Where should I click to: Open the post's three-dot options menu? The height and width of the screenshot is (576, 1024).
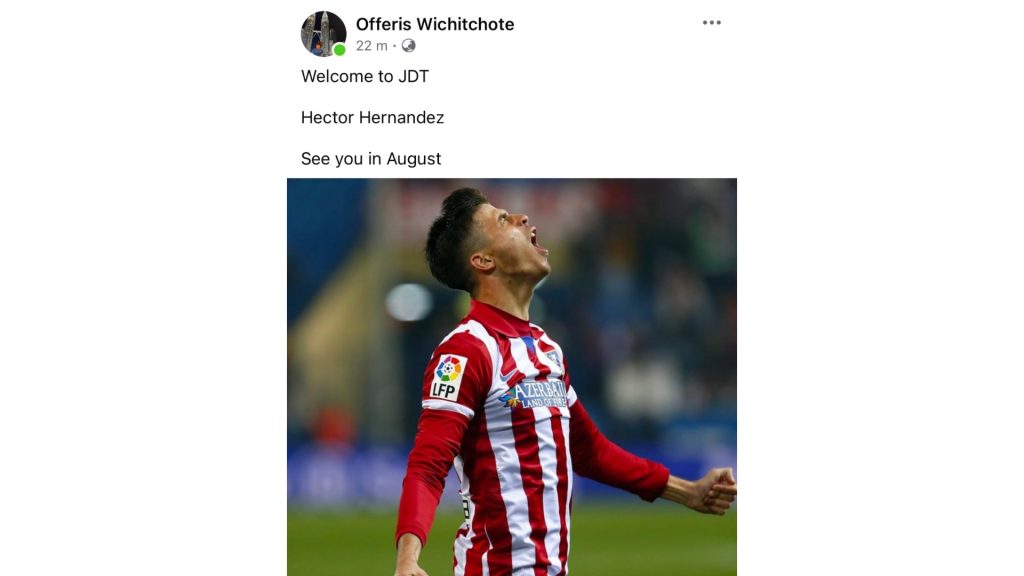[711, 23]
